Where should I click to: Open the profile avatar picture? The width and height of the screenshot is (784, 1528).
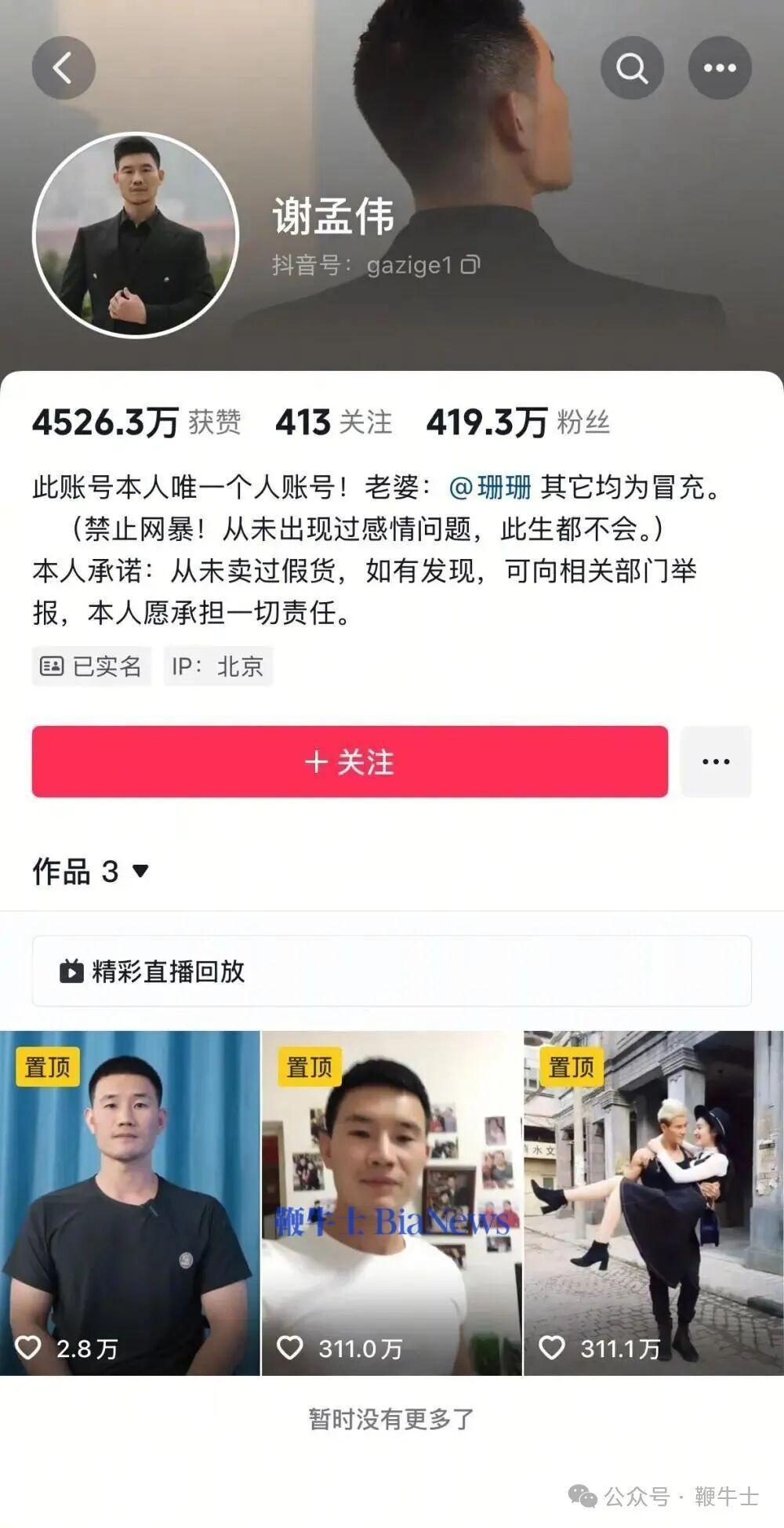[136, 235]
